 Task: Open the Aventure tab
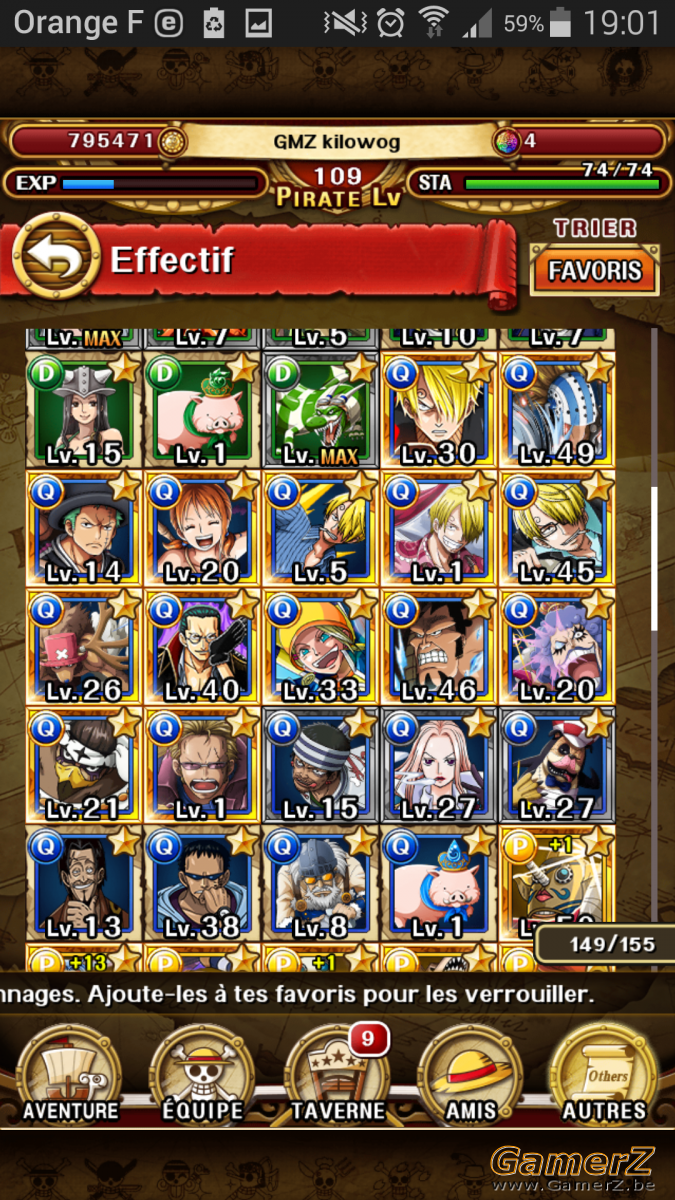click(71, 1074)
